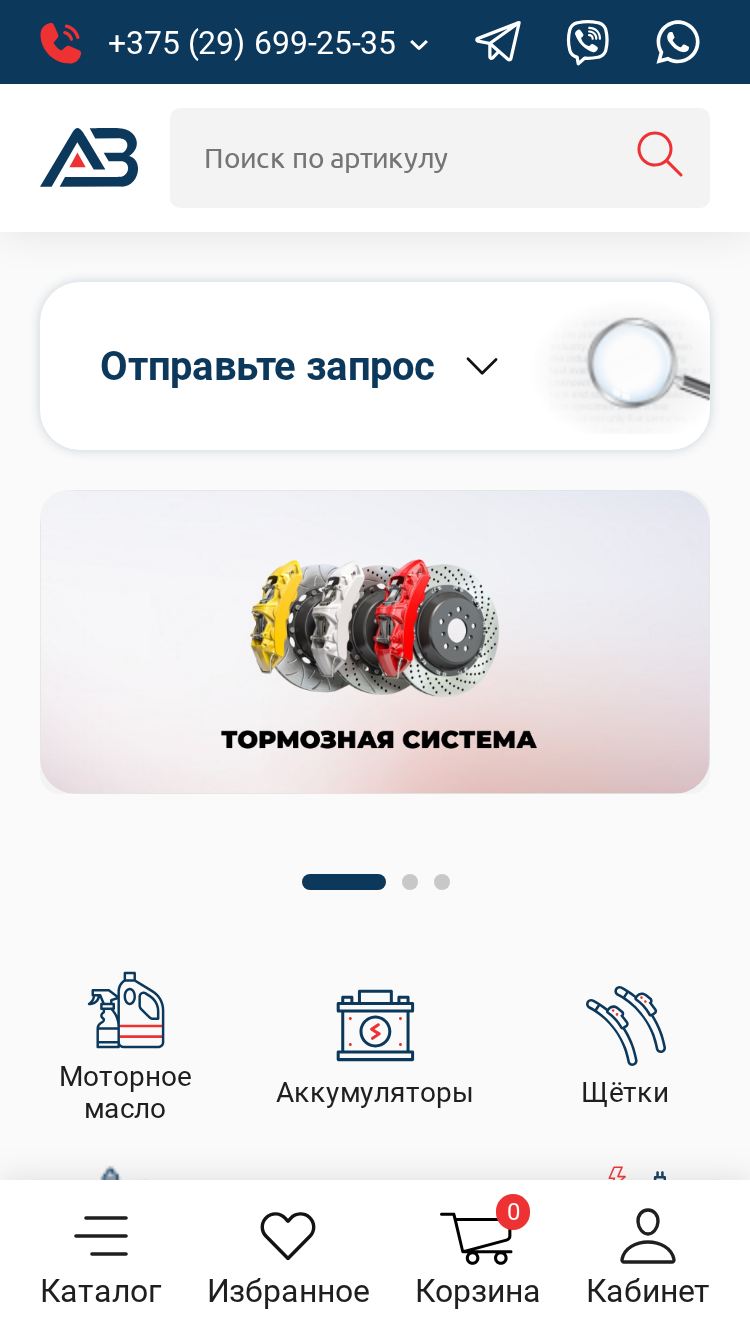Open the Кабинет account tab

pos(648,1258)
